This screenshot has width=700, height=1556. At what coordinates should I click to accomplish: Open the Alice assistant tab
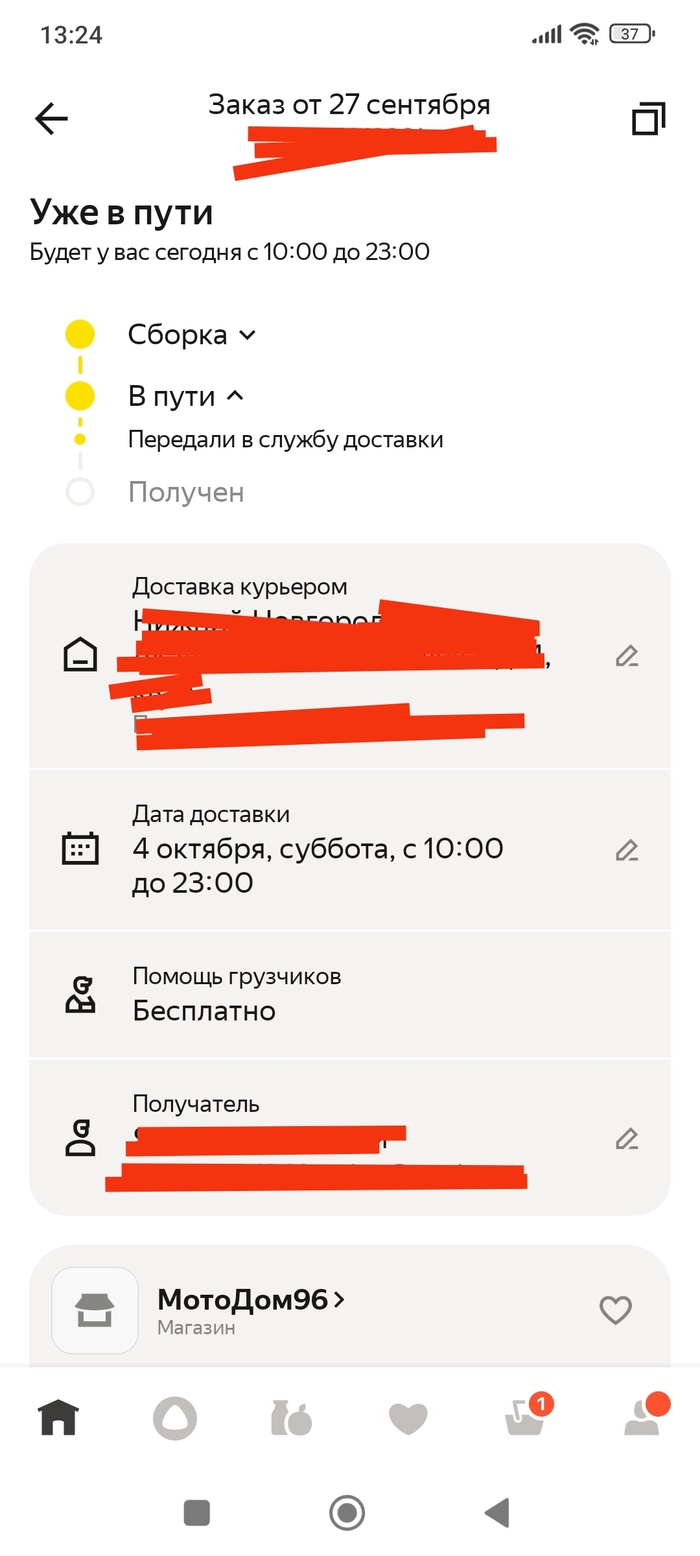click(175, 1418)
